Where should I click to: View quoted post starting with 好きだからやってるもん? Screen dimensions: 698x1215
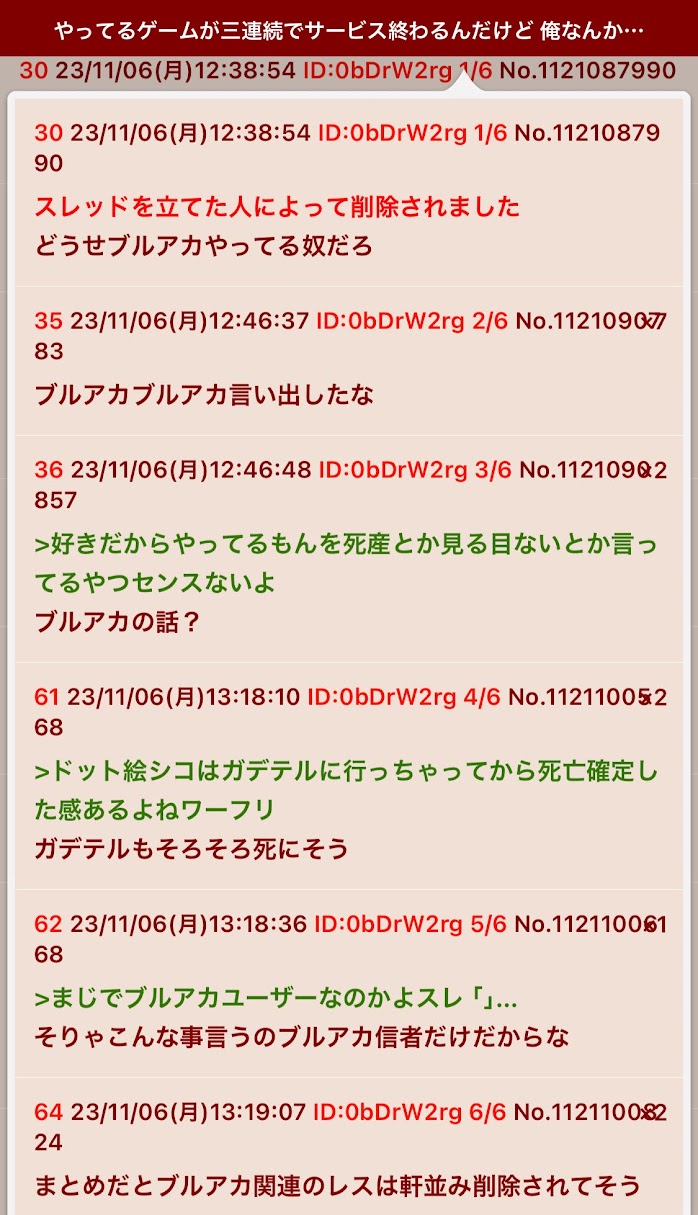347,562
